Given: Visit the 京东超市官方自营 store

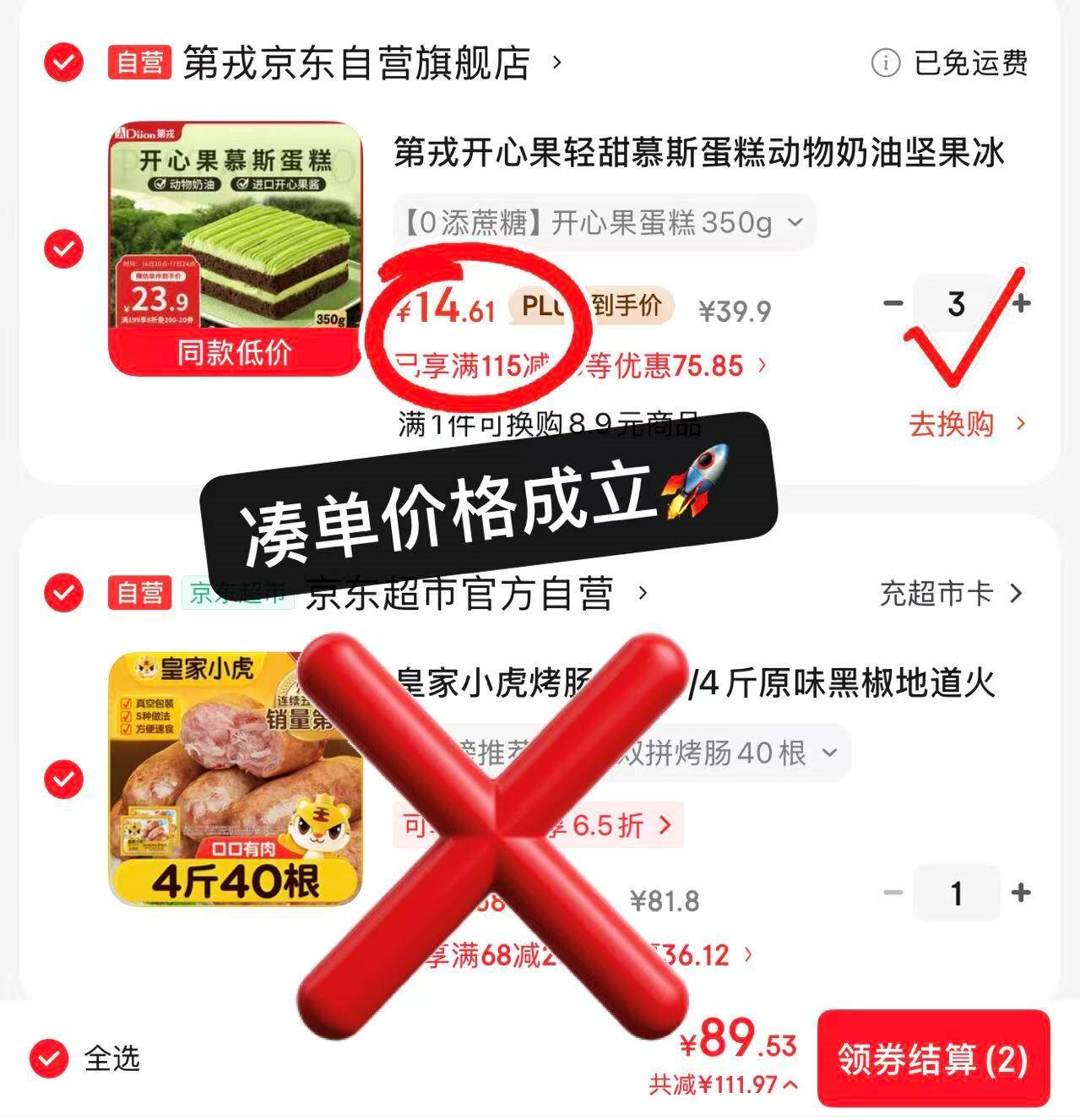Looking at the screenshot, I should pyautogui.click(x=460, y=594).
